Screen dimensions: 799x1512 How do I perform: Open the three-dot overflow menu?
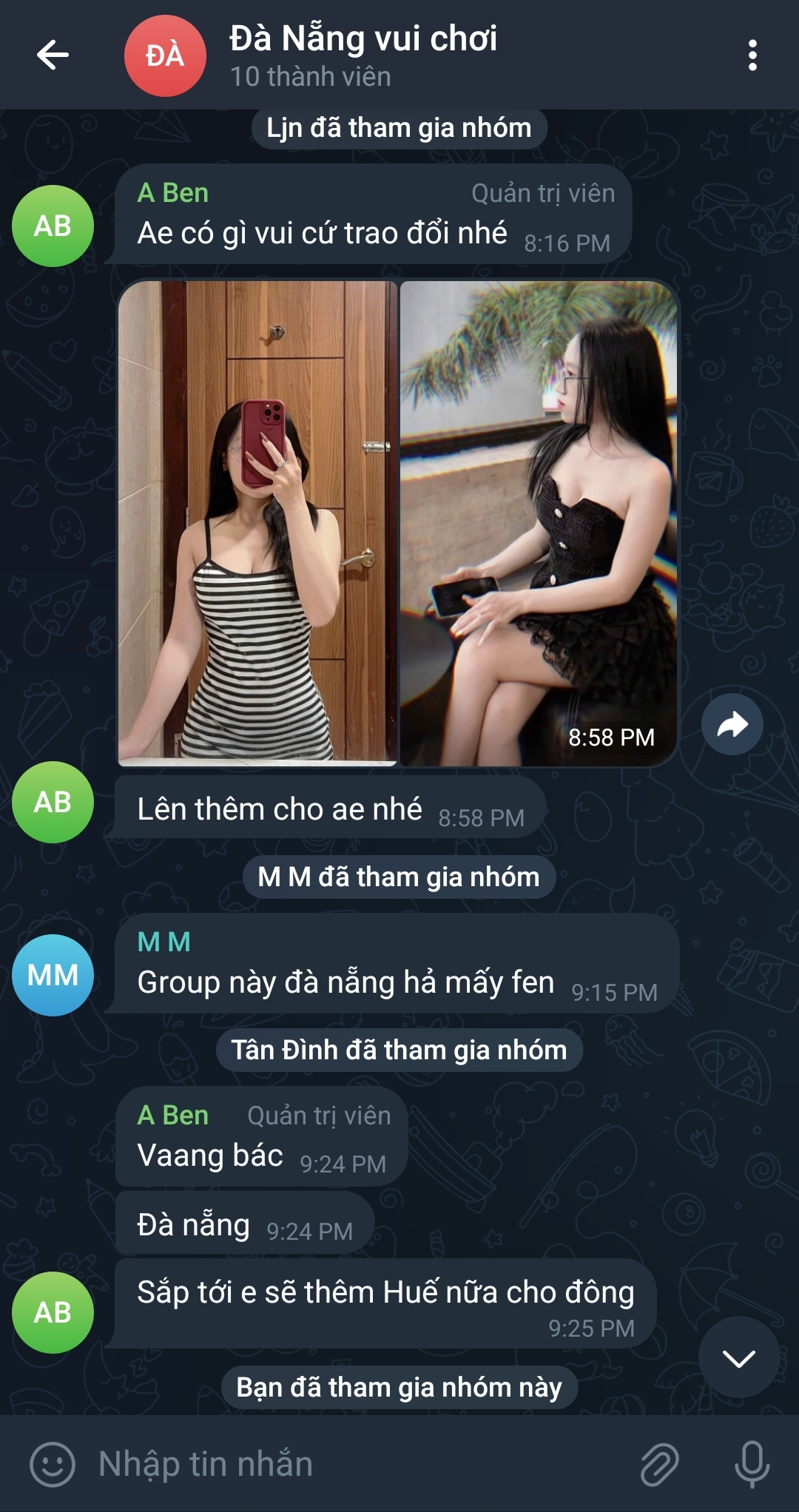752,55
